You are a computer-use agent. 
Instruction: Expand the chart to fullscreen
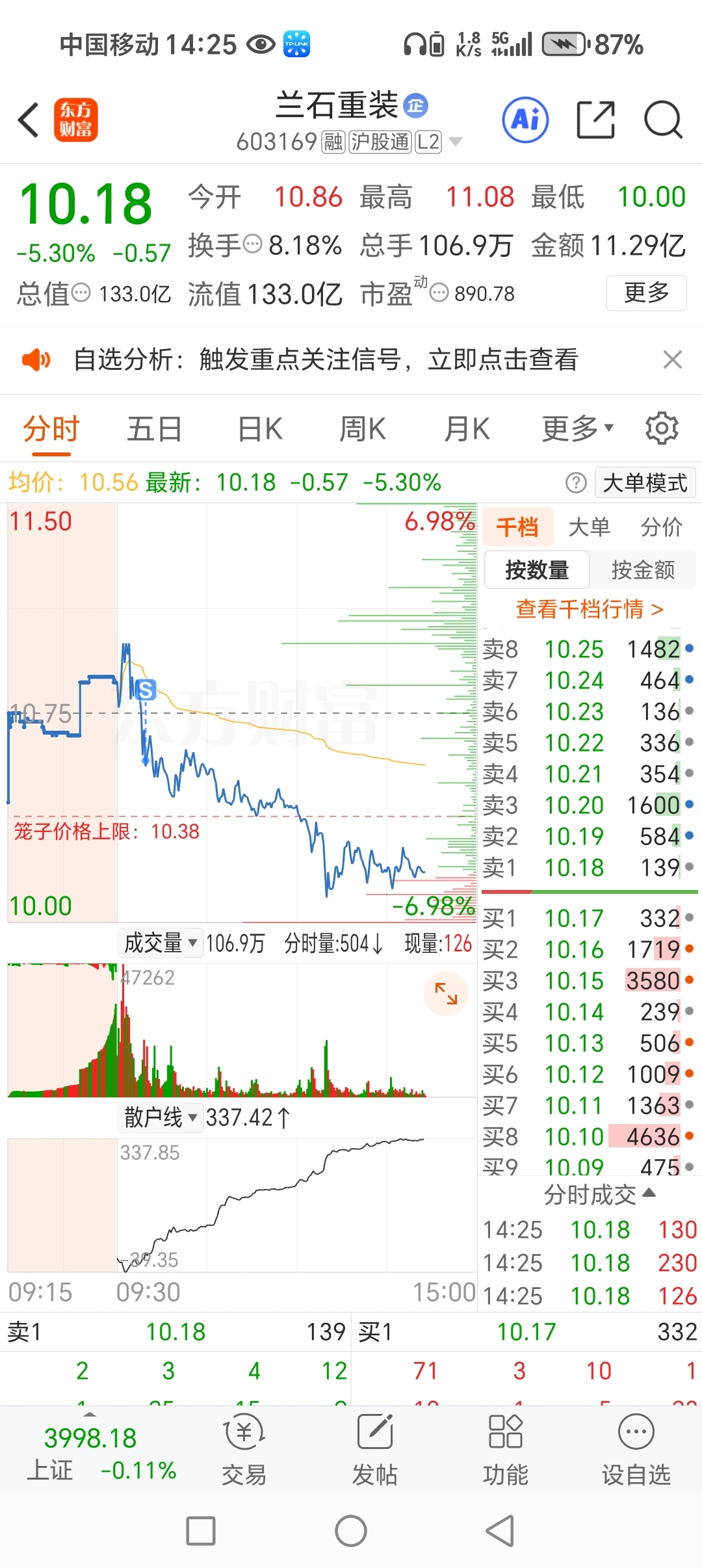pos(446,993)
